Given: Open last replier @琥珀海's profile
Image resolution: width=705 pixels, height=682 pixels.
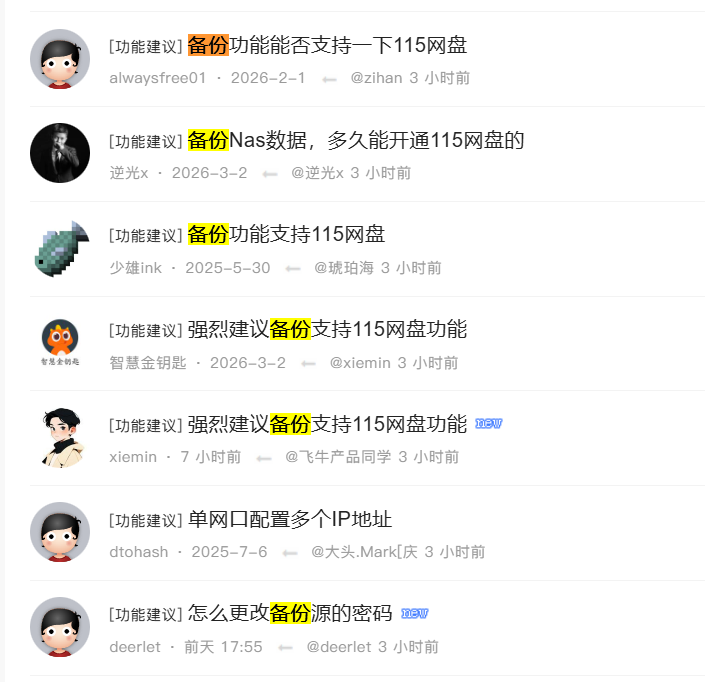Looking at the screenshot, I should tap(344, 268).
